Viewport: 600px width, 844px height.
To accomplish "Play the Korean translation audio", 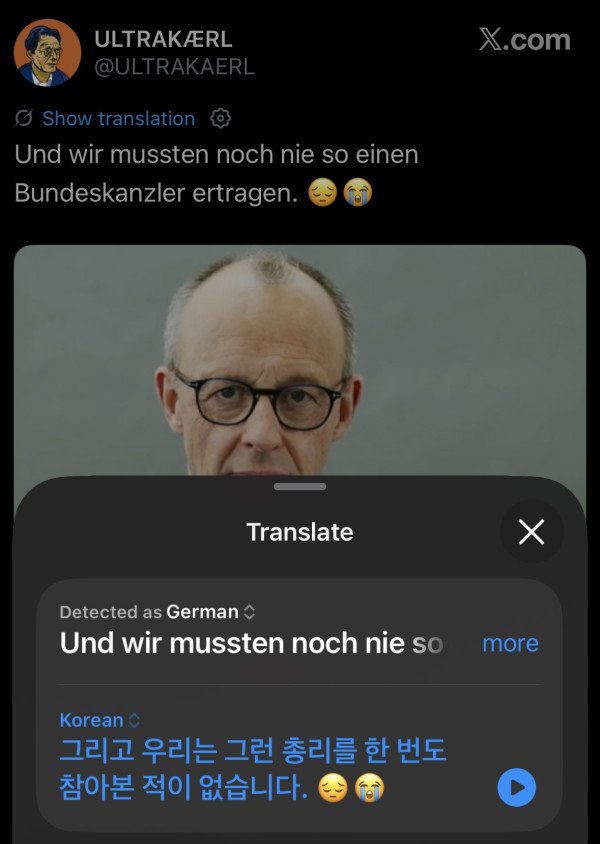I will [516, 788].
